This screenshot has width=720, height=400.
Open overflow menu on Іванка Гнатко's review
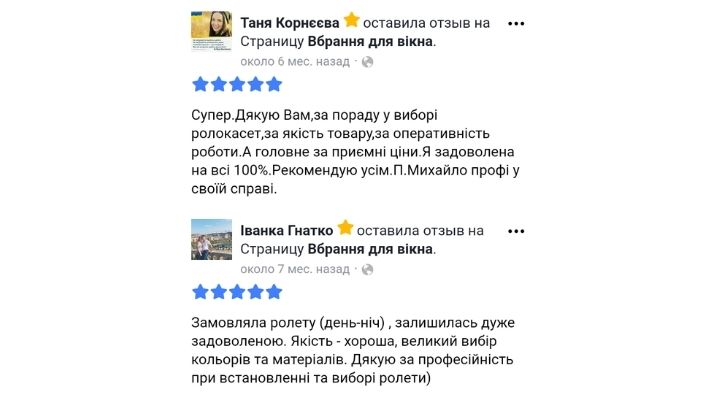[516, 229]
